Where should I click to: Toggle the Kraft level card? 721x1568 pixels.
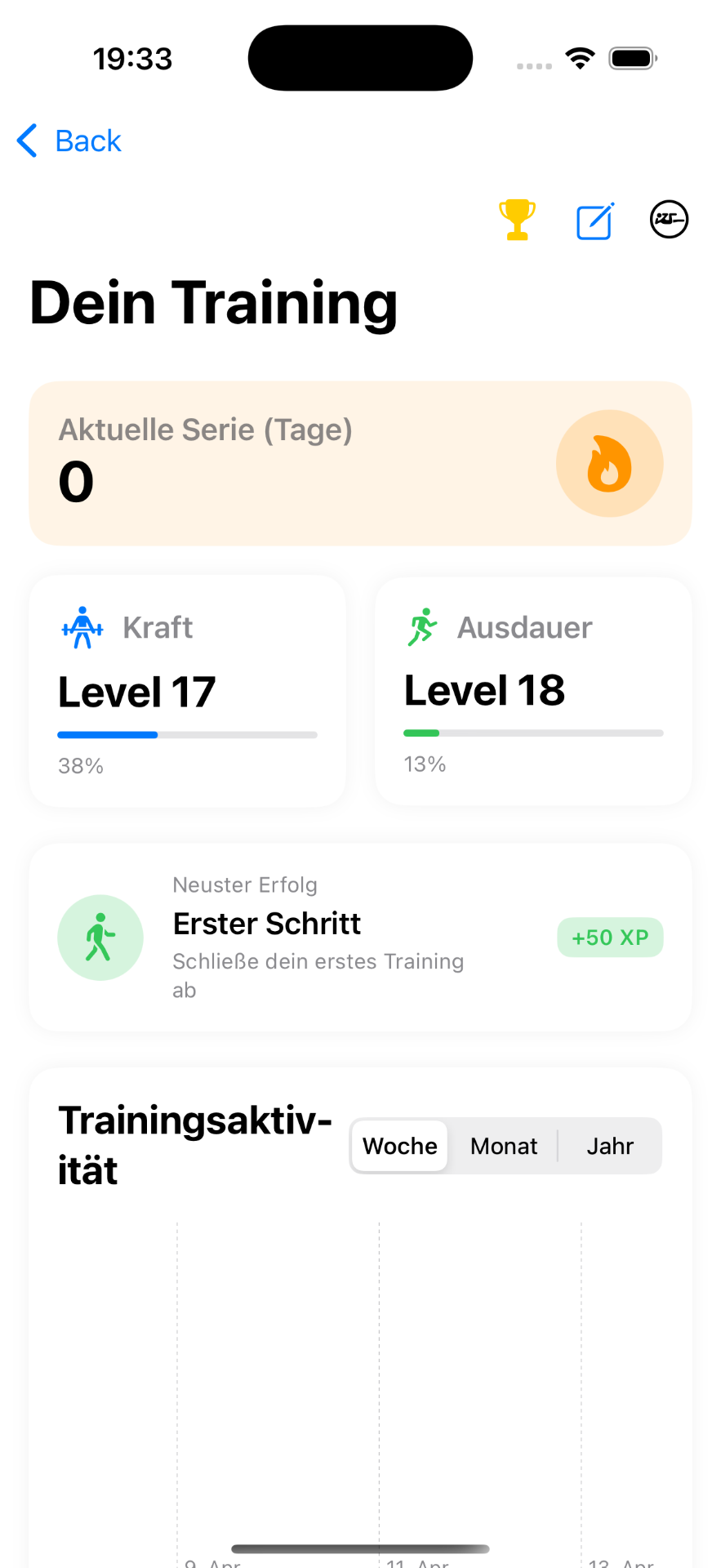click(x=187, y=690)
